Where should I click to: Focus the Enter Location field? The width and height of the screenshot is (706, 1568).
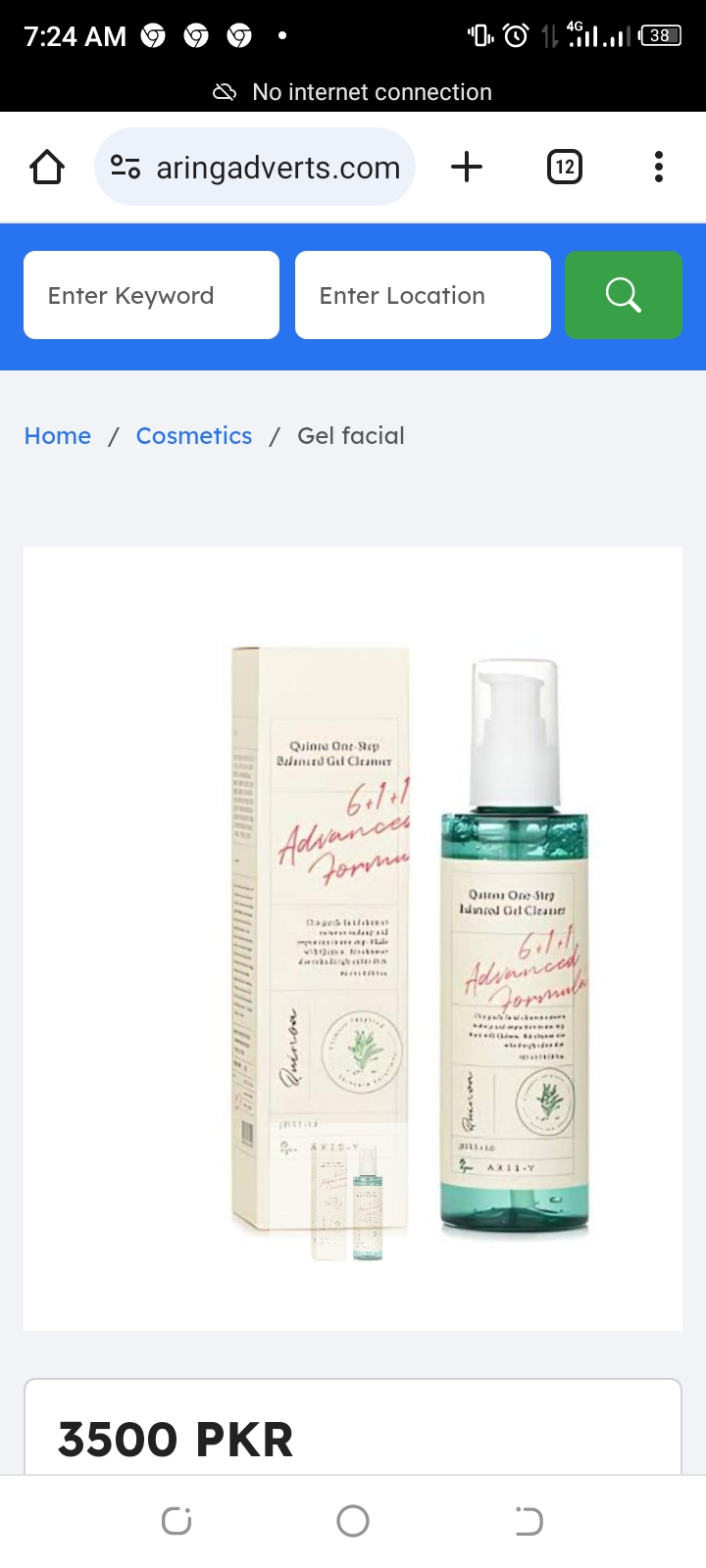[x=423, y=295]
